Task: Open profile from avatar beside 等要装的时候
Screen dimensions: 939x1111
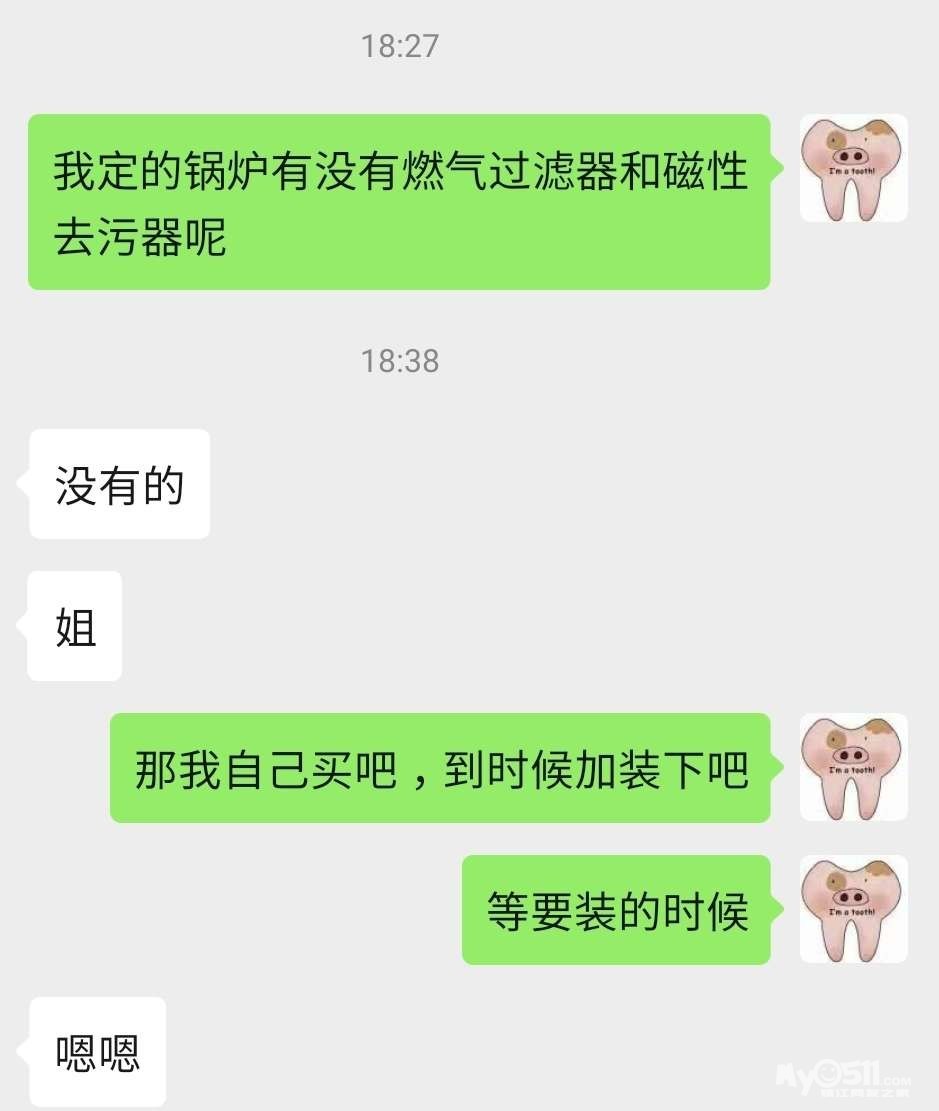Action: (853, 909)
